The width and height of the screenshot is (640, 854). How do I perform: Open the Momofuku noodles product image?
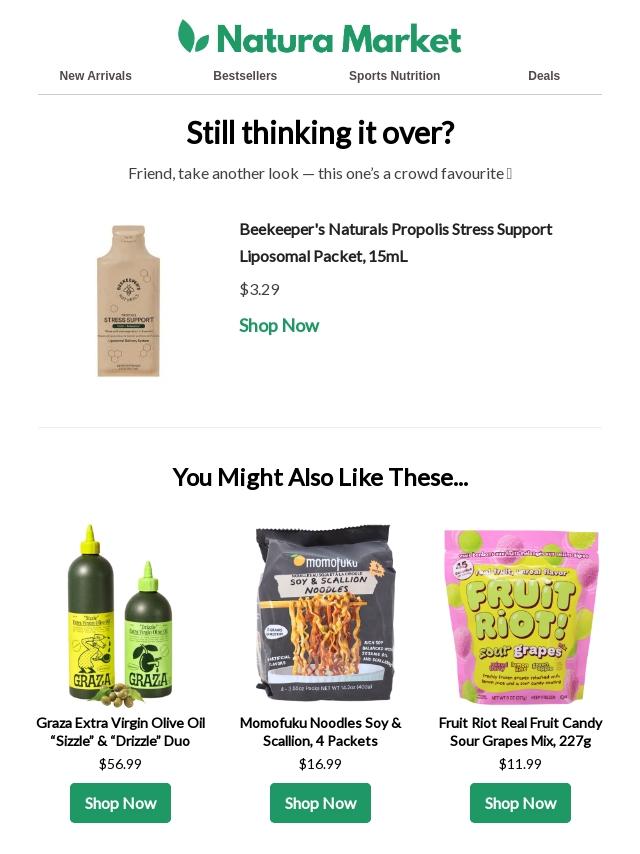320,613
